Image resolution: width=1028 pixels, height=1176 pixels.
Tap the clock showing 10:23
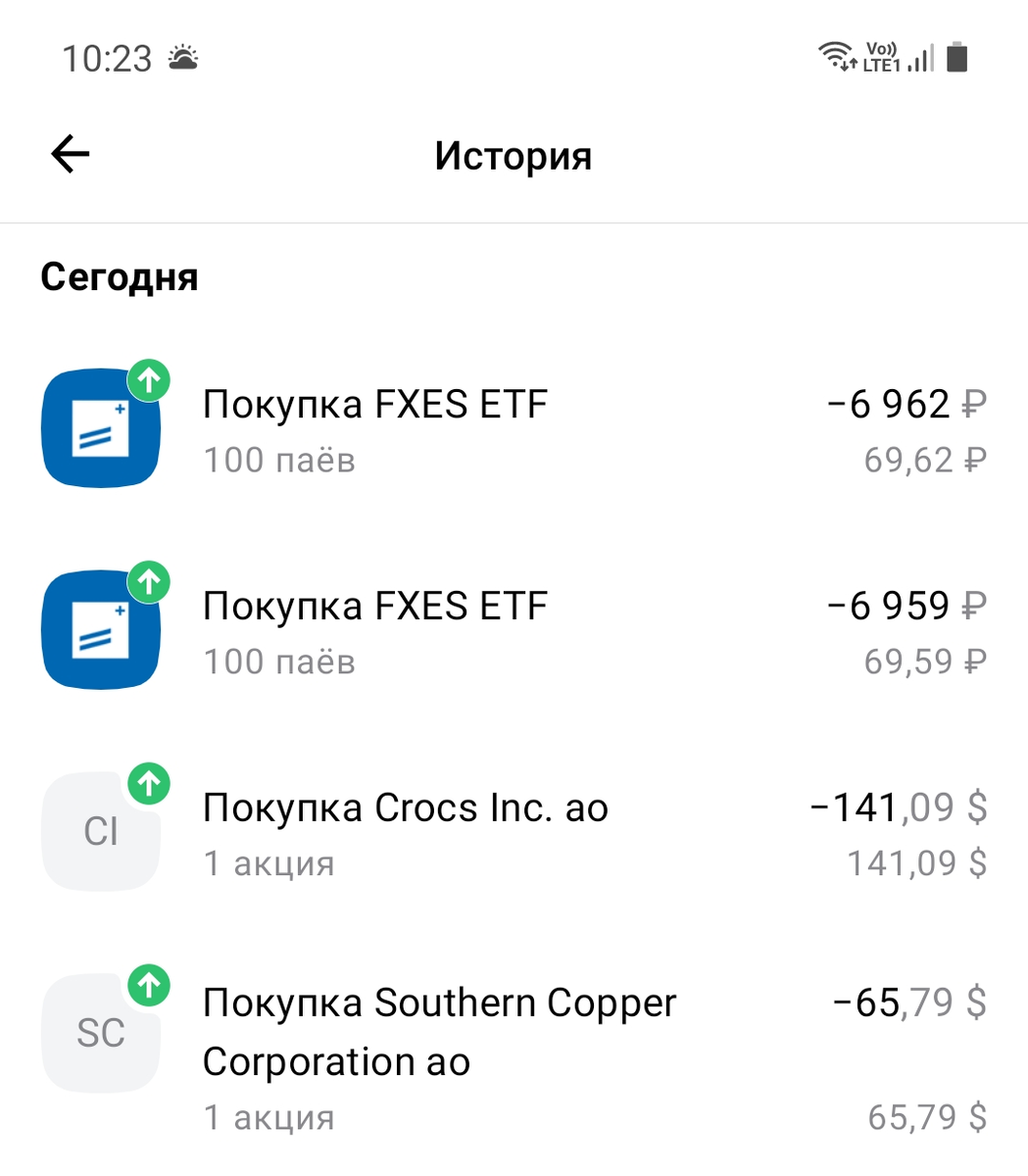coord(108,57)
